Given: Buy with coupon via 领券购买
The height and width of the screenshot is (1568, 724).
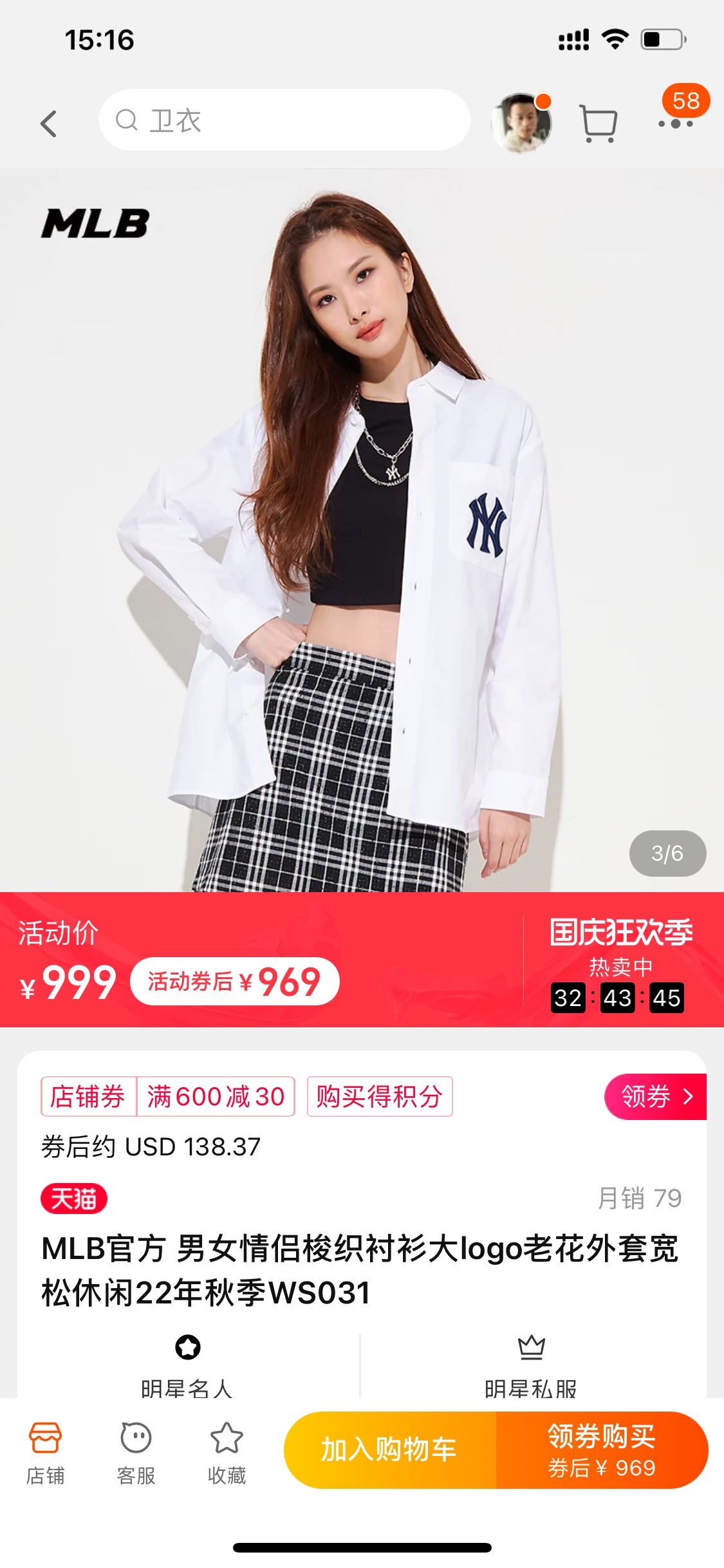Looking at the screenshot, I should point(602,1450).
